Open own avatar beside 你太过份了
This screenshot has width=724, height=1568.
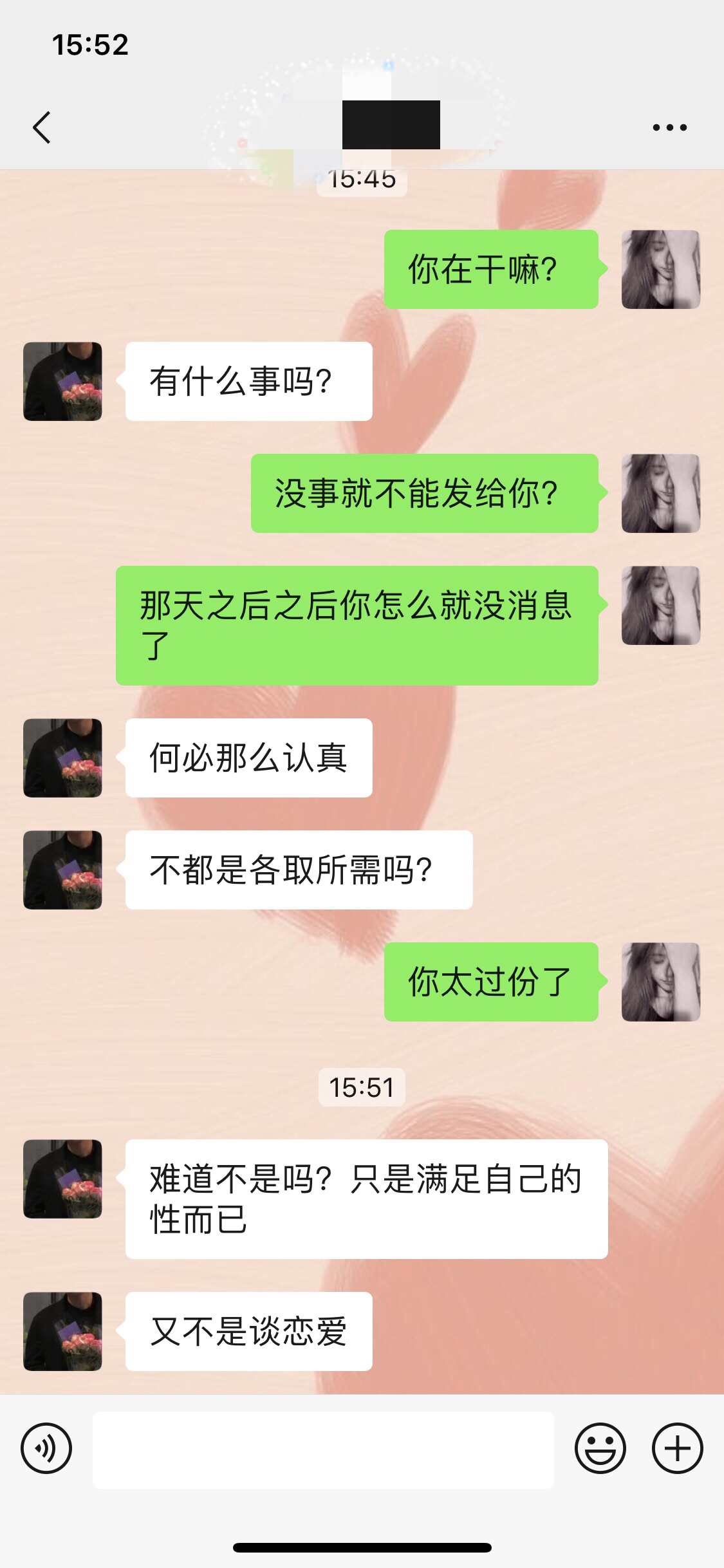[660, 982]
